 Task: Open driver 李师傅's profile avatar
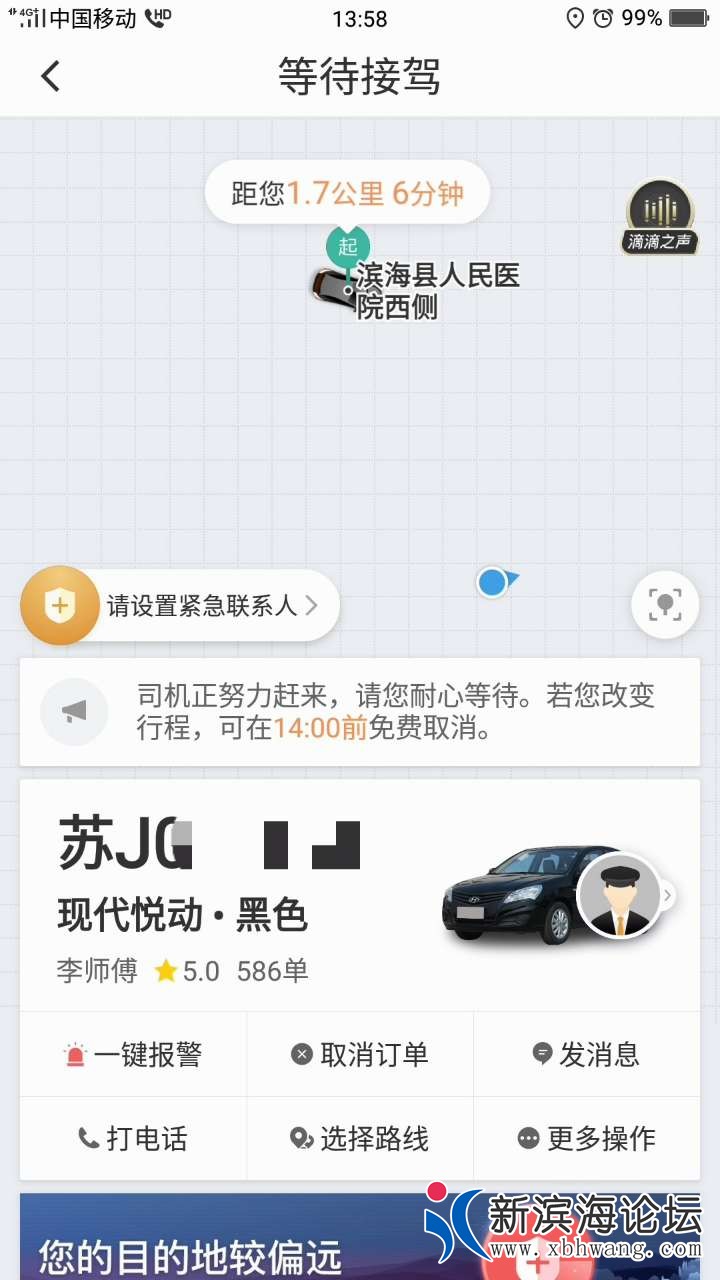[620, 895]
